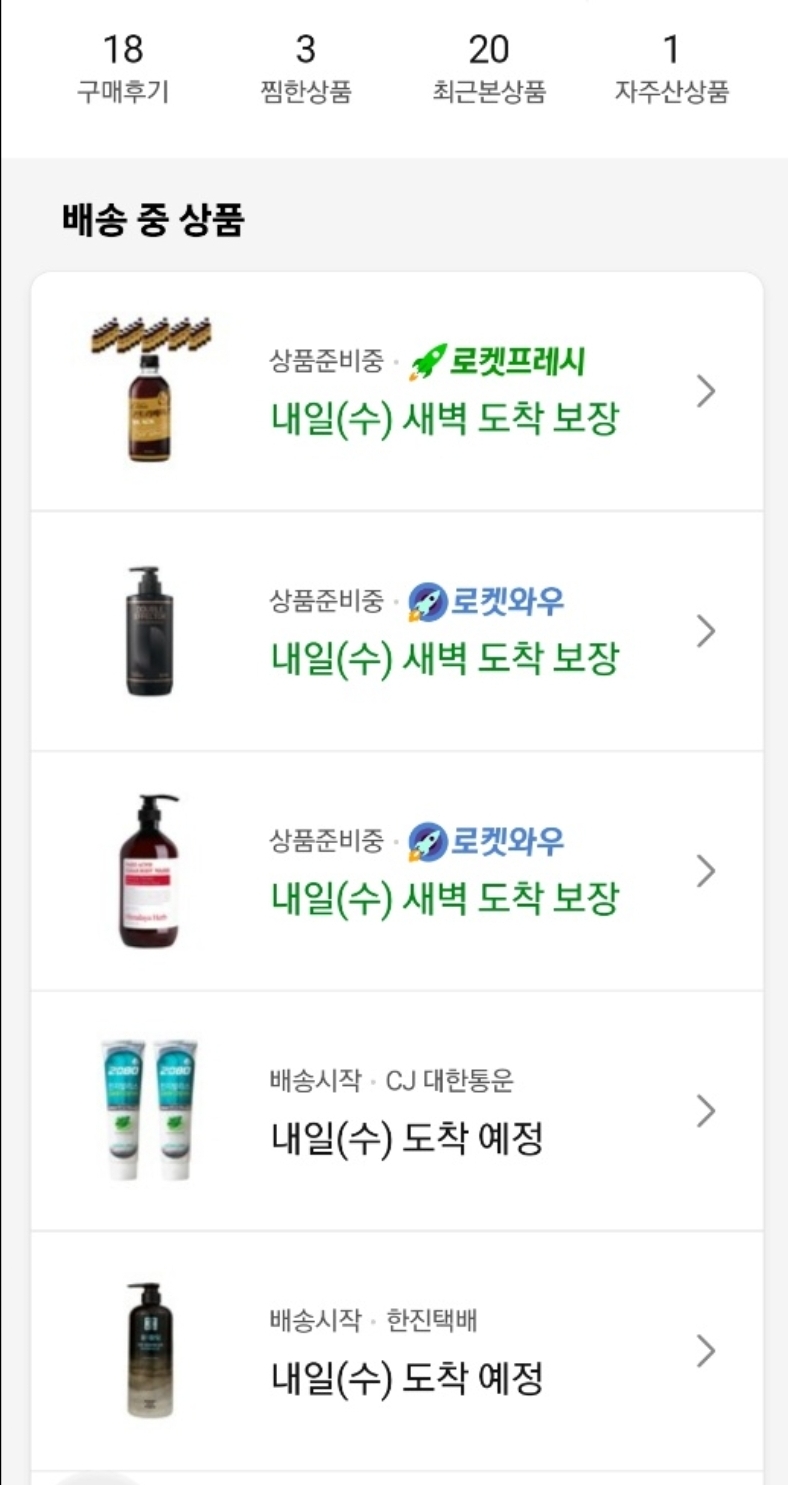The height and width of the screenshot is (1485, 788).
Task: Open the CJ 대한통운 toothpaste delivery
Action: (397, 1111)
